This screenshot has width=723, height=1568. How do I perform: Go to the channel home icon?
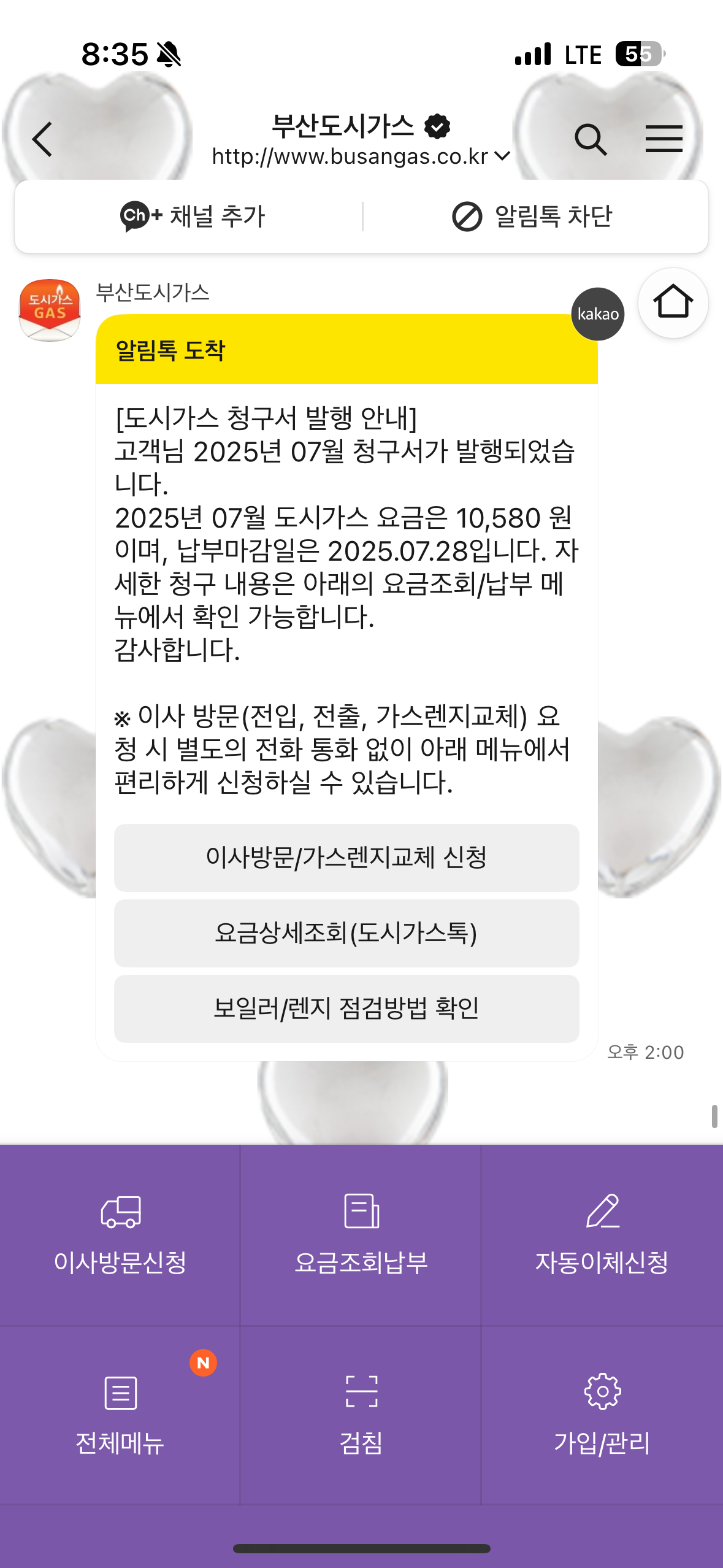coord(673,302)
